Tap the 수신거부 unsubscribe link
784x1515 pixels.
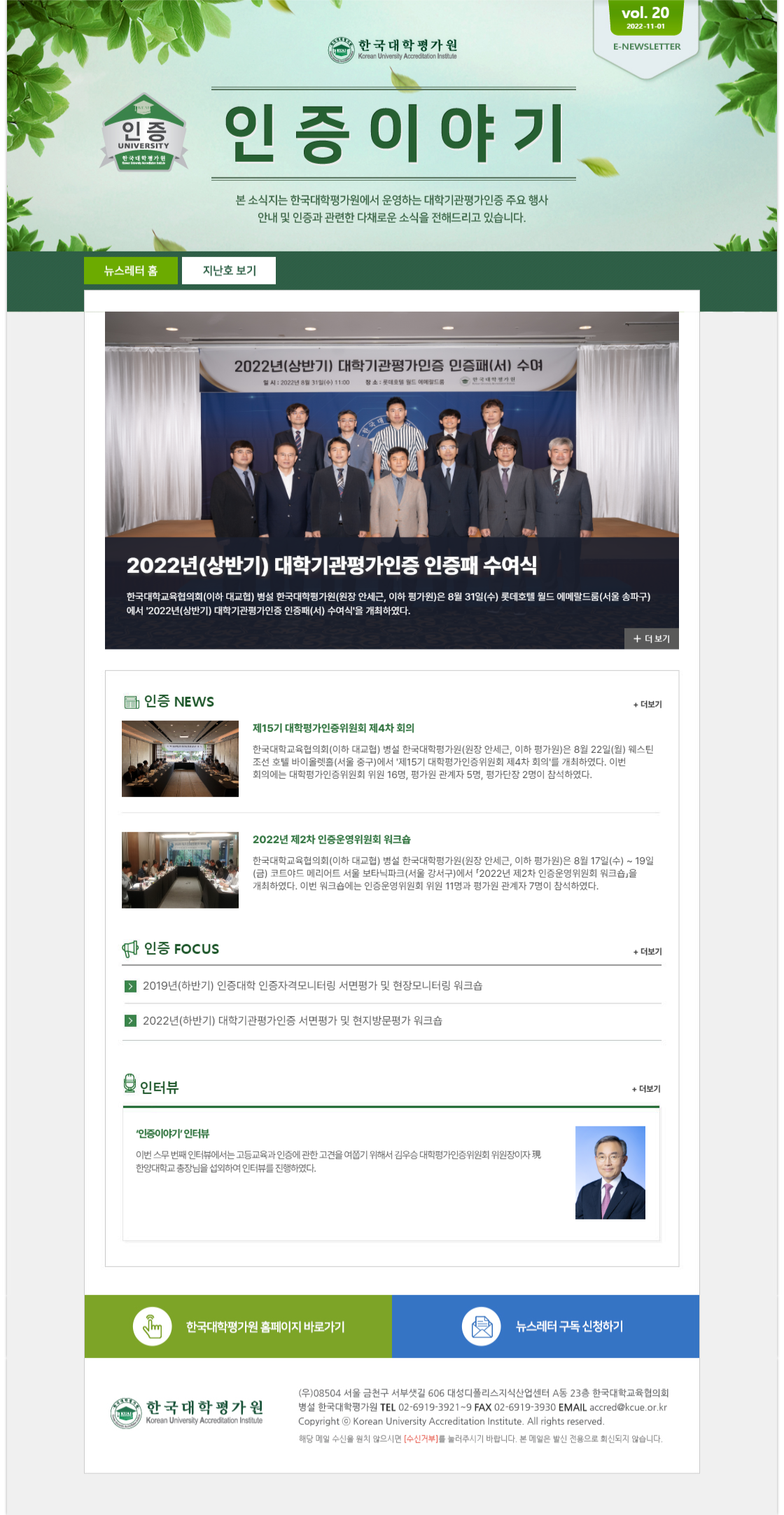(x=421, y=1439)
